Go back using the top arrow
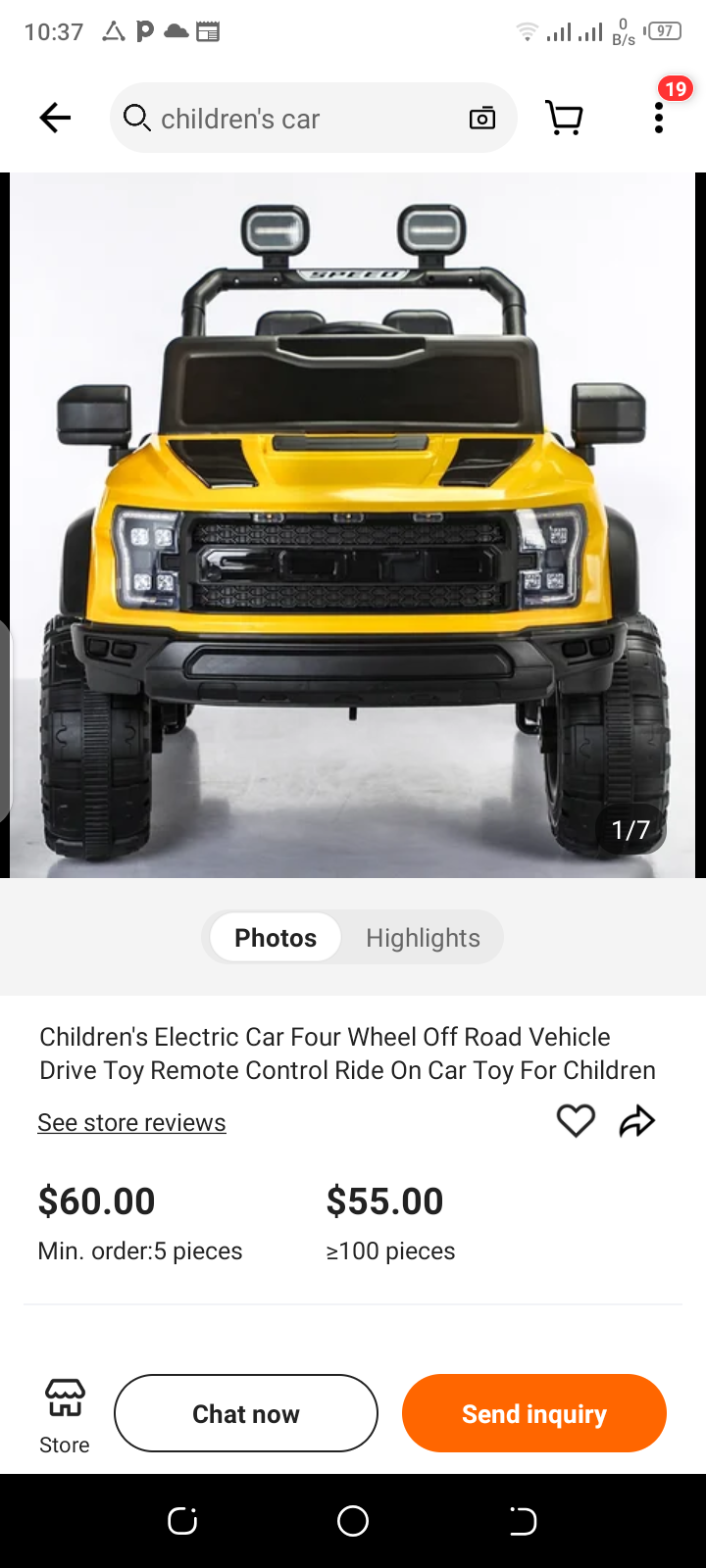The height and width of the screenshot is (1568, 706). pyautogui.click(x=55, y=118)
